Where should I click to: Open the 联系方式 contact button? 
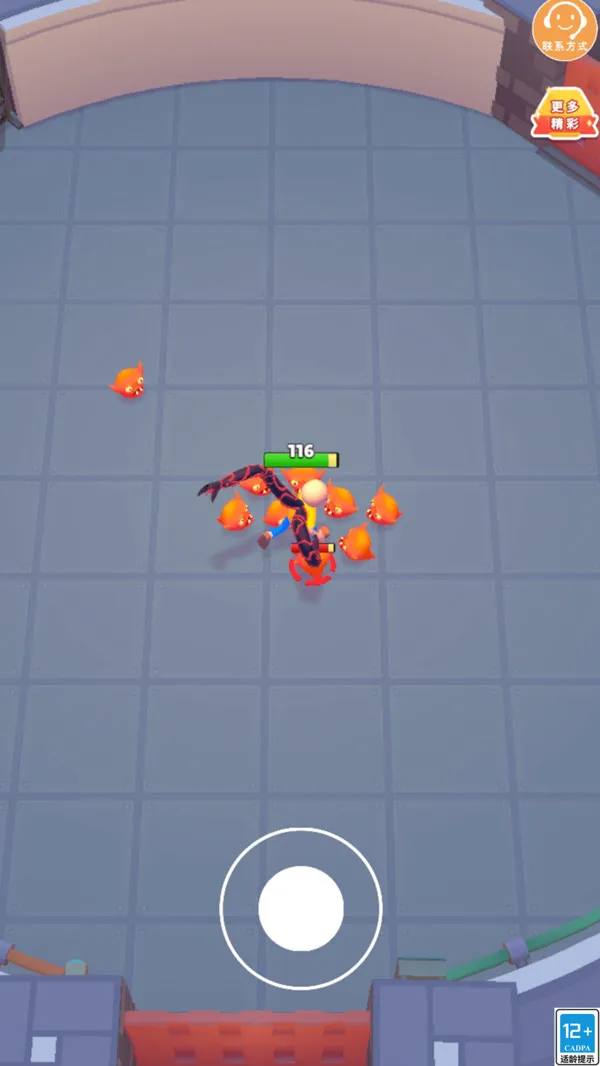(565, 28)
